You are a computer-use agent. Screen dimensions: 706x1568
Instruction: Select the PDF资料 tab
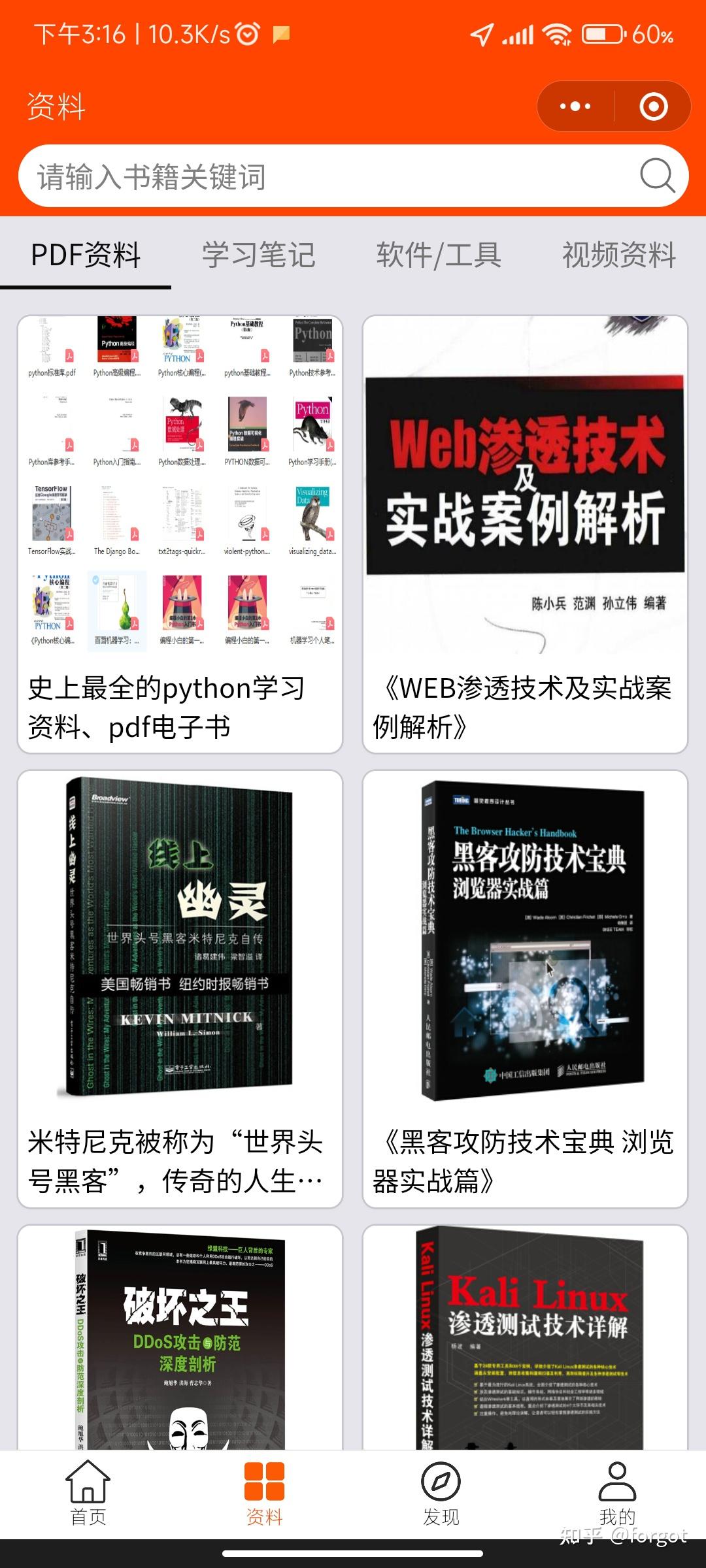[x=86, y=255]
